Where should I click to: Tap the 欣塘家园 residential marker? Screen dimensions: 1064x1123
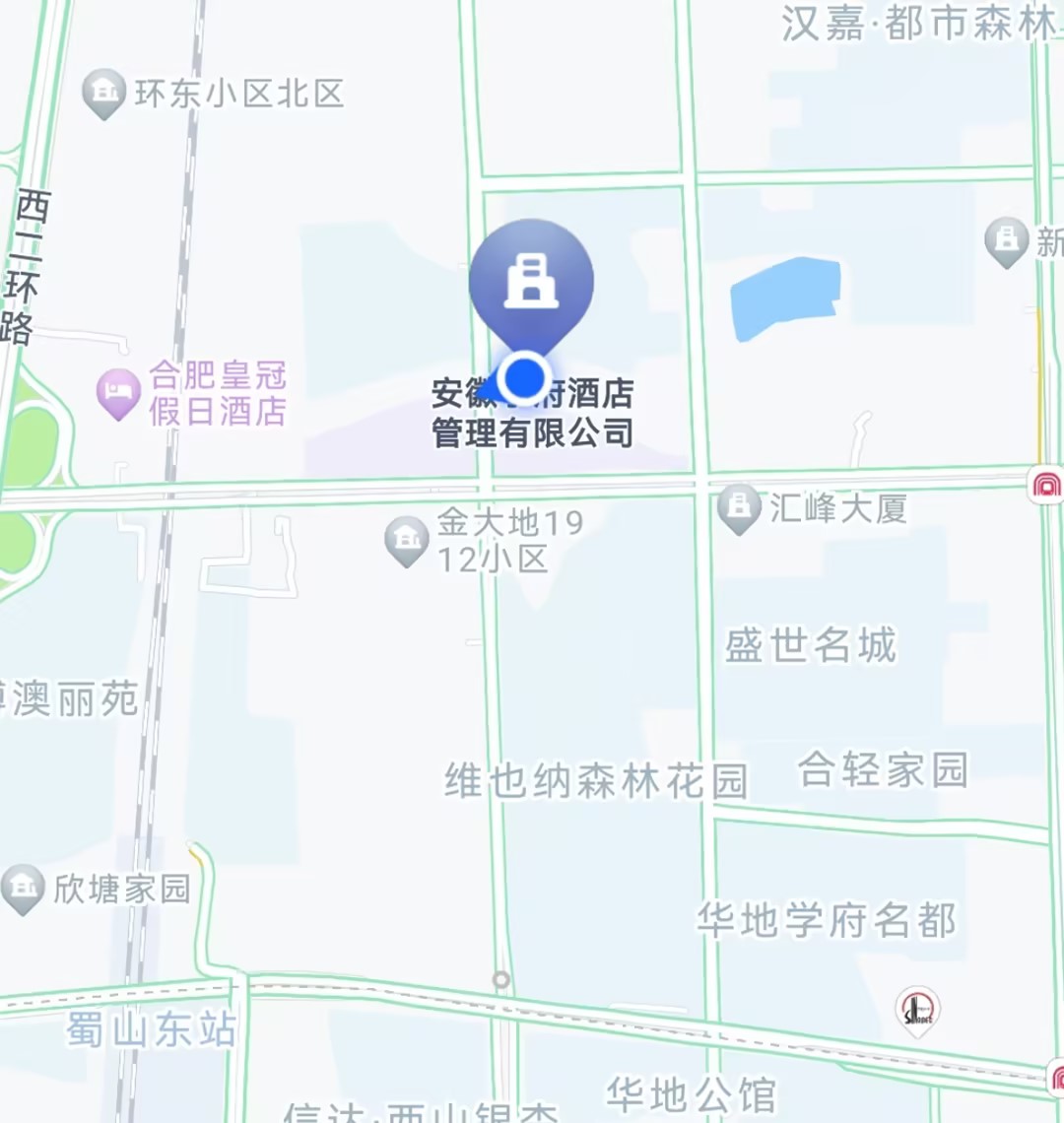[x=23, y=888]
